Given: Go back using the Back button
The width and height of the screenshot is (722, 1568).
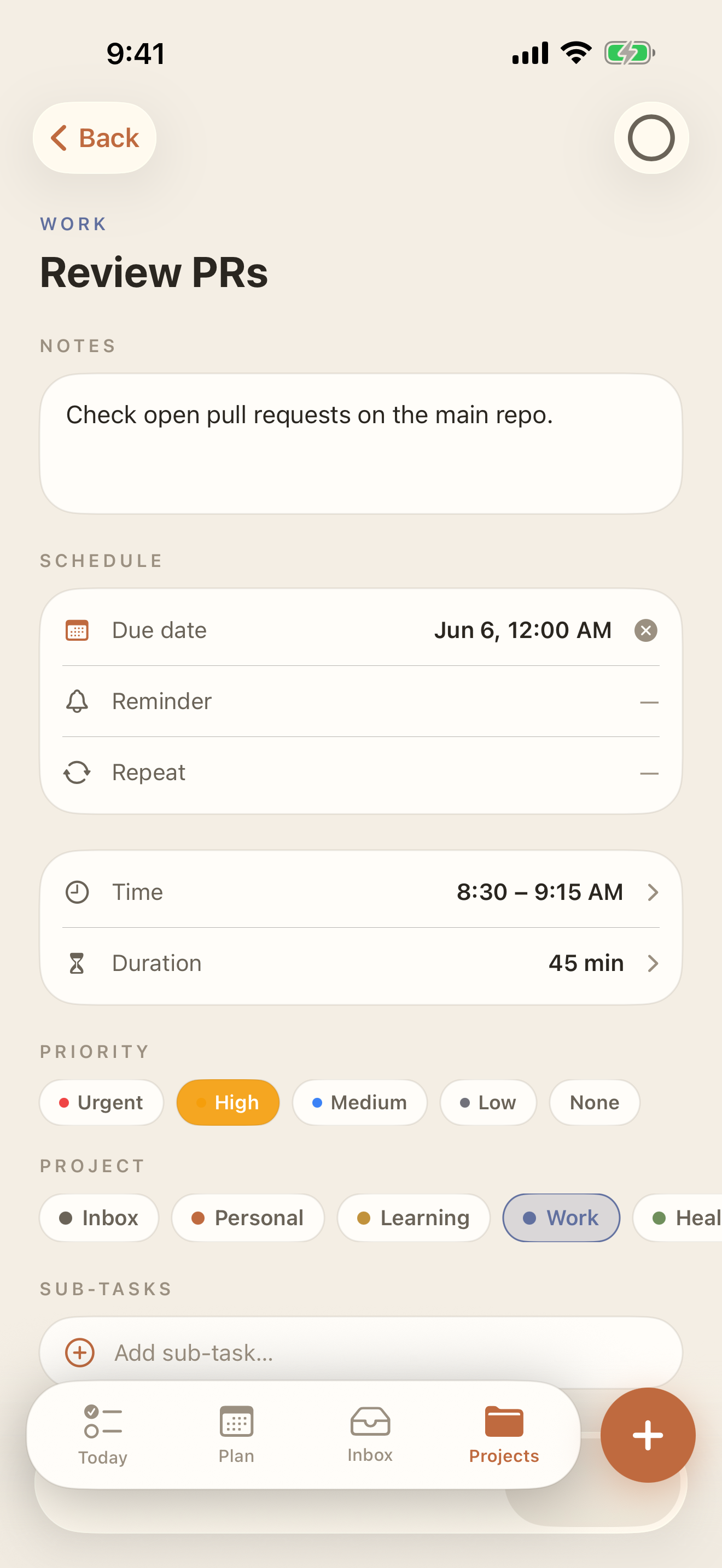Looking at the screenshot, I should pos(95,138).
